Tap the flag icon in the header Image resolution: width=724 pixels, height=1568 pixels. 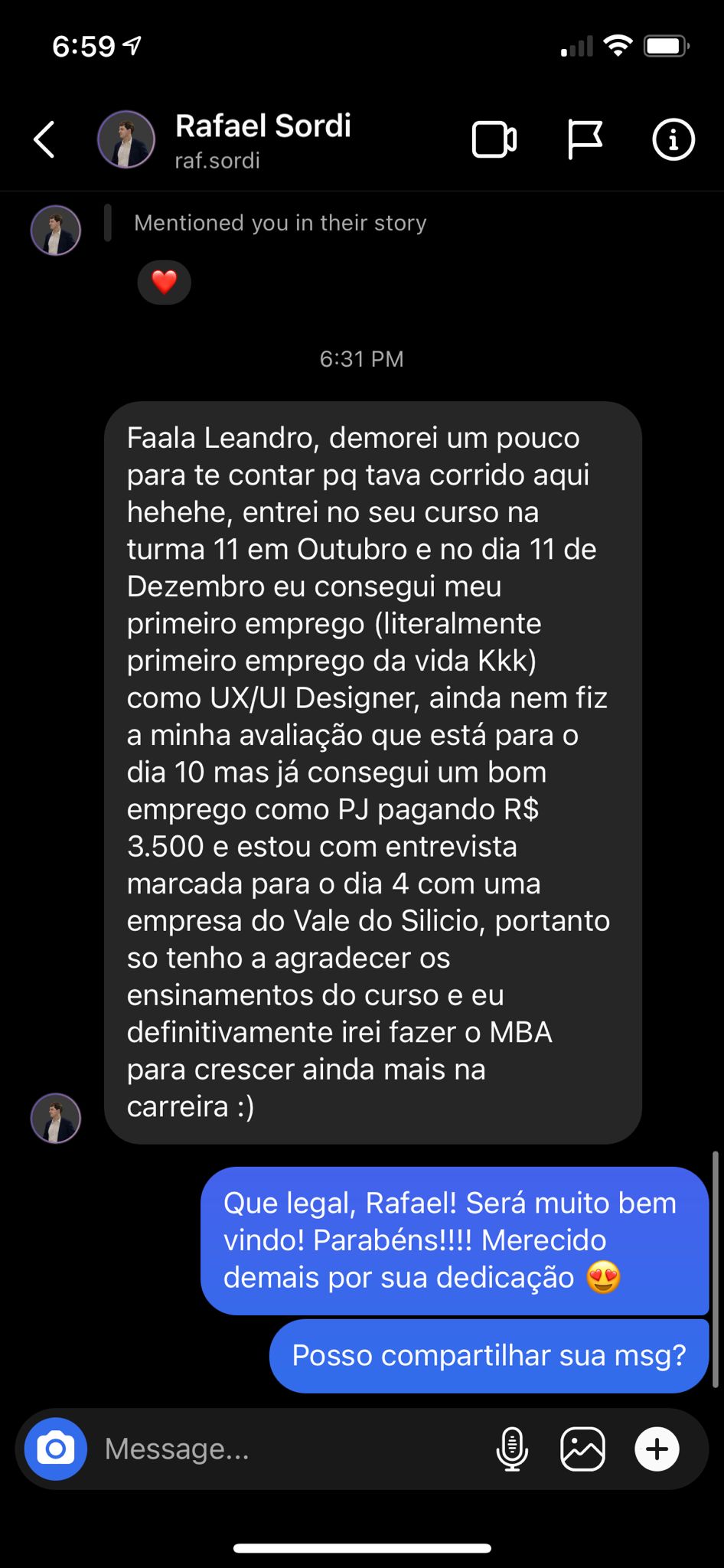pyautogui.click(x=585, y=140)
